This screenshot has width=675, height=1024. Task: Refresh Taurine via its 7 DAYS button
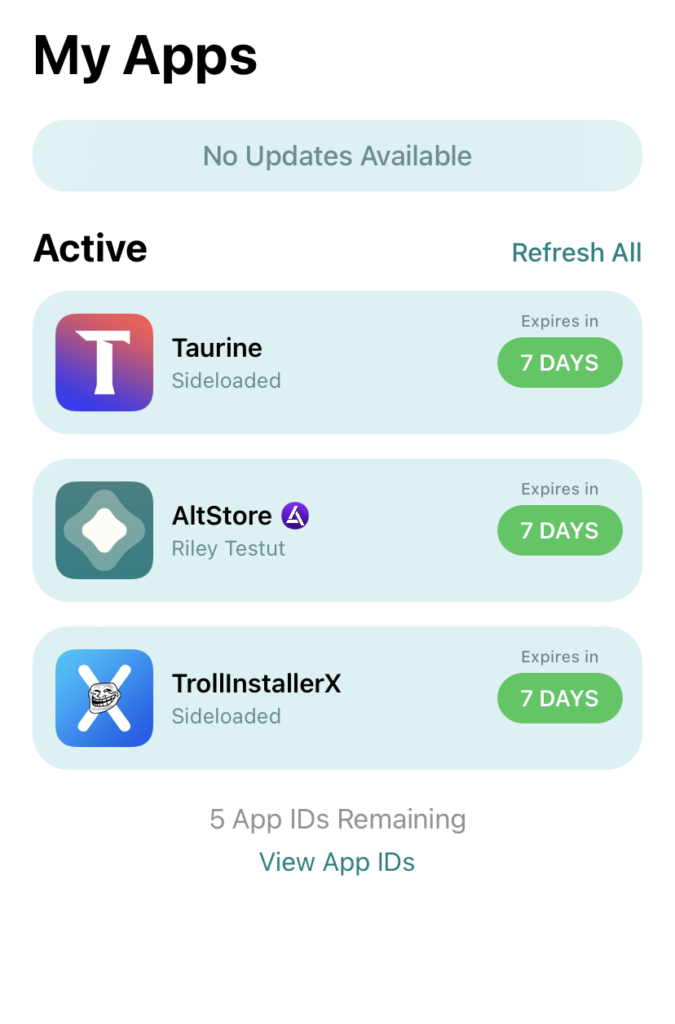pos(559,363)
